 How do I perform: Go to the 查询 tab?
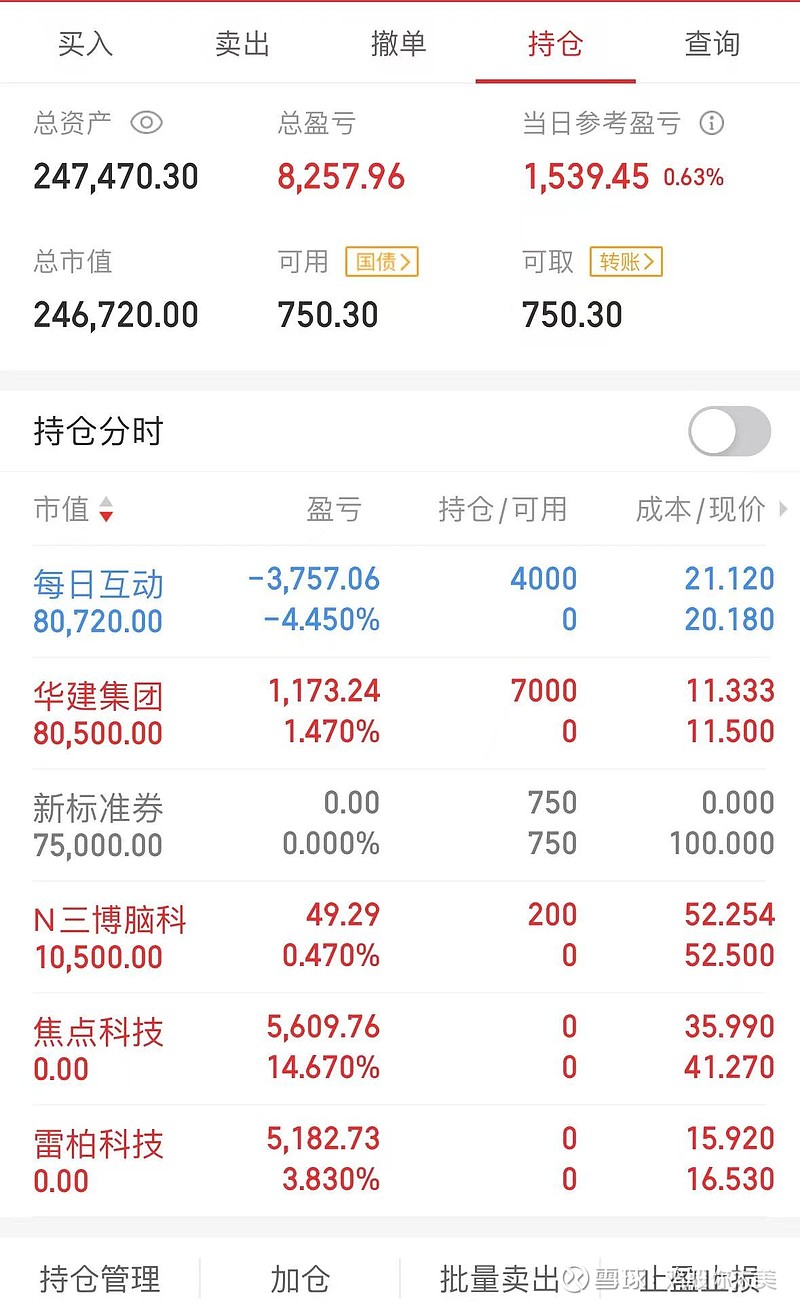[x=712, y=44]
